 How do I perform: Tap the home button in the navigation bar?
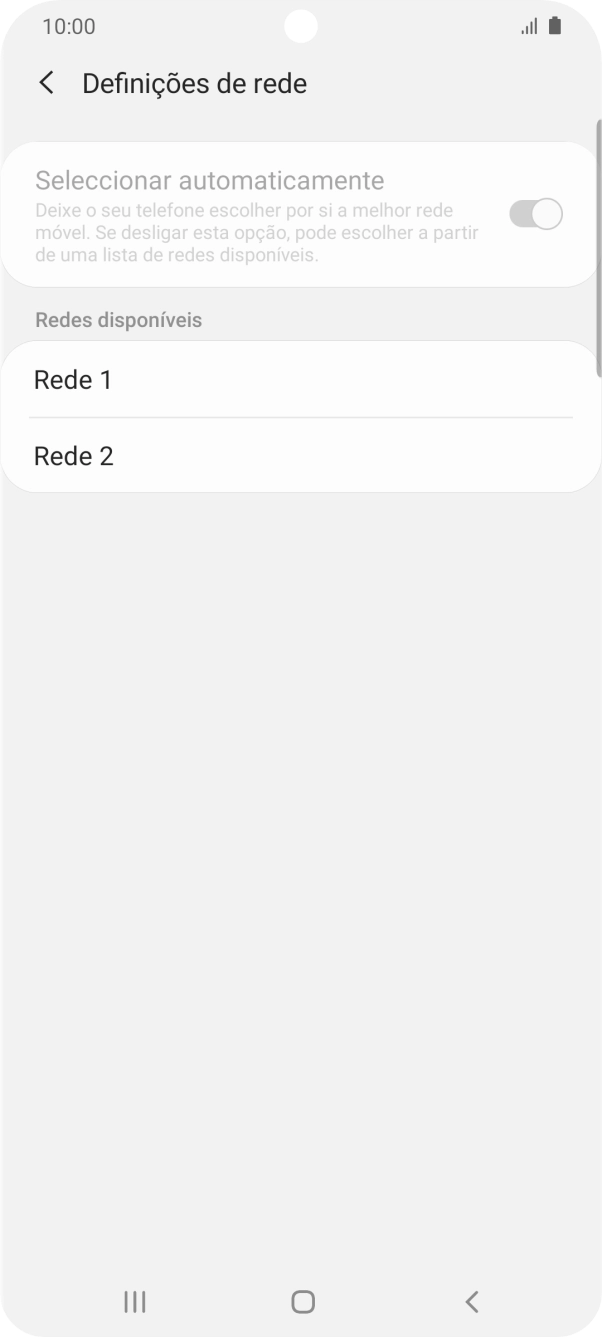[302, 1301]
